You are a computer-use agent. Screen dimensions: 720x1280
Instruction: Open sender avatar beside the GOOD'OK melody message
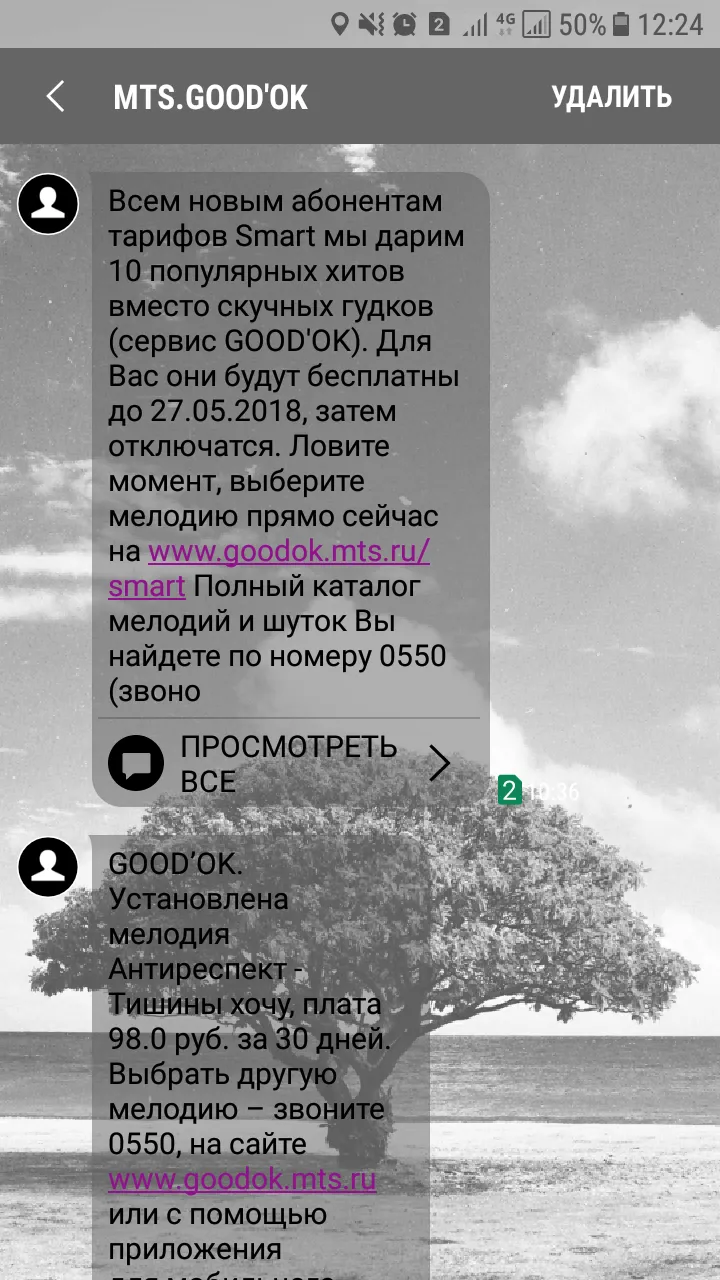(48, 866)
